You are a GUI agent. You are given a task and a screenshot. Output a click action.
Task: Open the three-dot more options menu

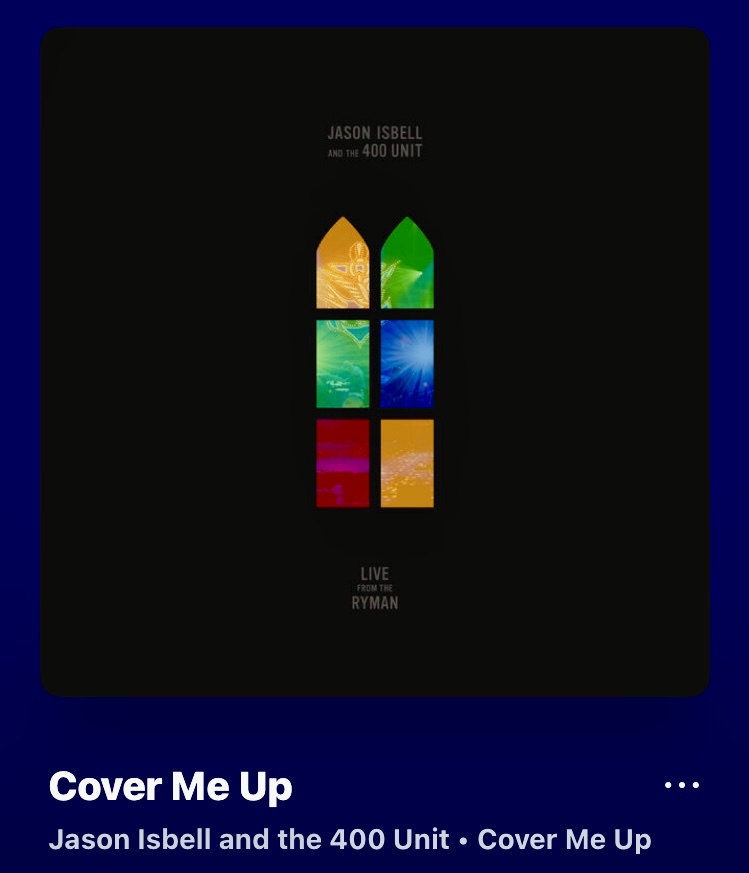coord(682,785)
